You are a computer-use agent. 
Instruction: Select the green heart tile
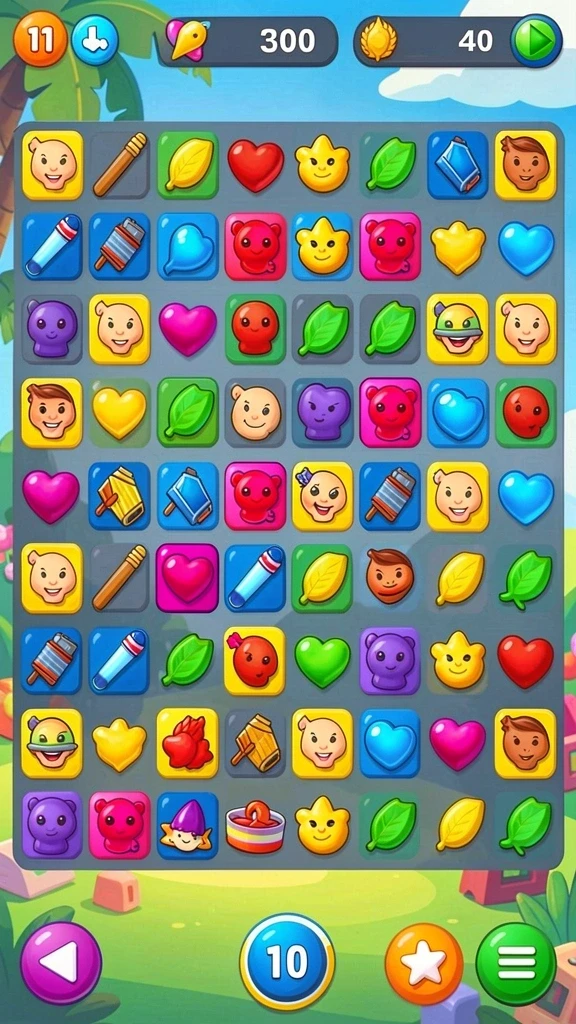coord(323,660)
